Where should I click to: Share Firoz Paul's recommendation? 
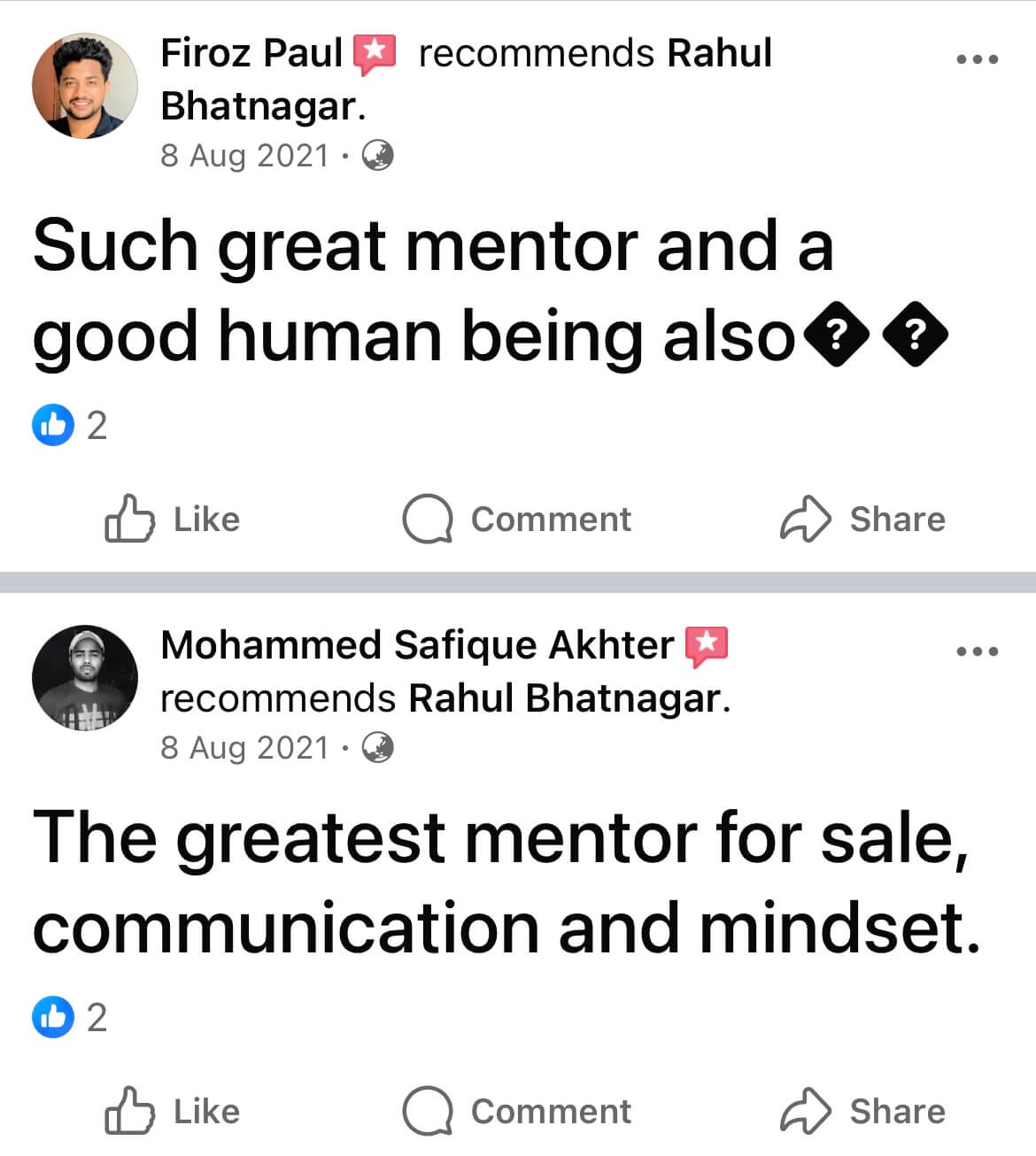862,519
